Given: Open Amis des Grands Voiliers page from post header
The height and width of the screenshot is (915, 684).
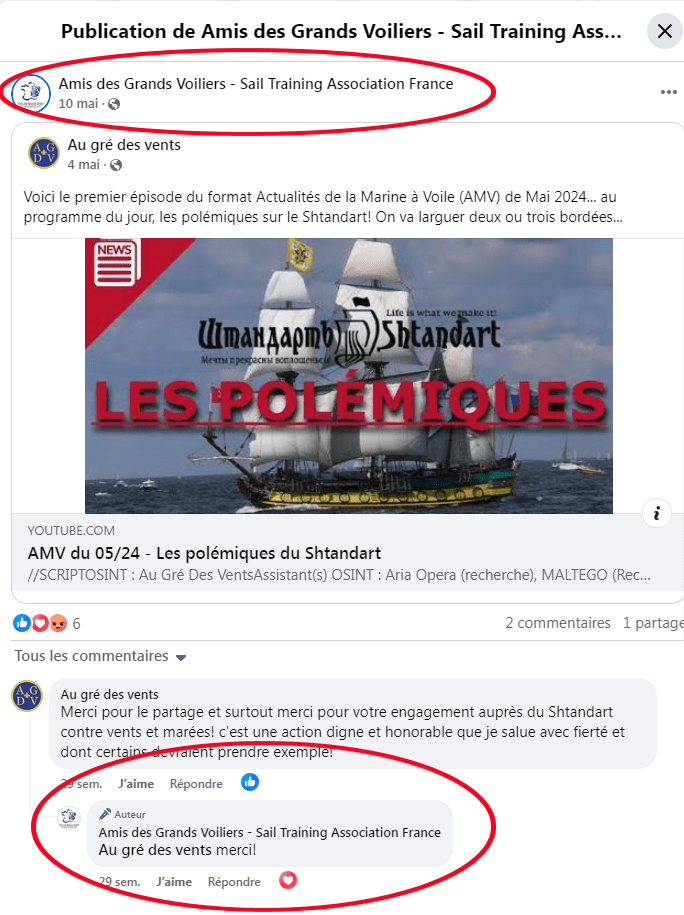Looking at the screenshot, I should point(255,84).
